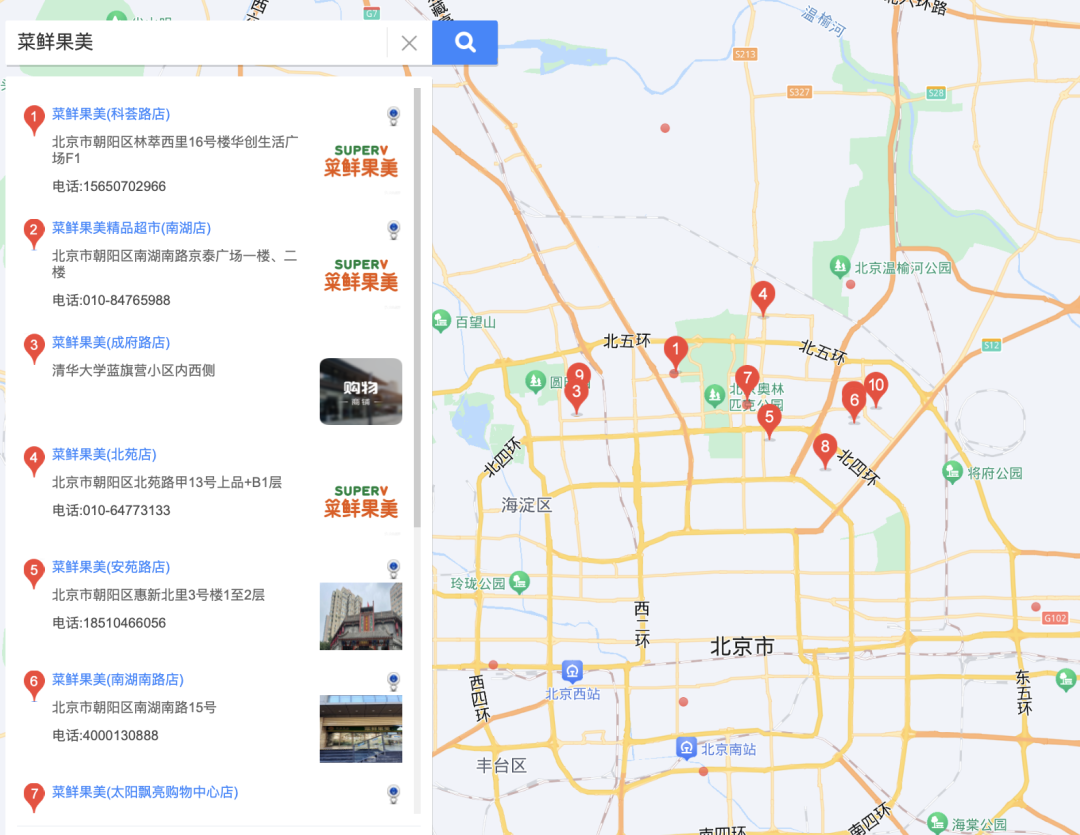The height and width of the screenshot is (835, 1080).
Task: Open result 菜鲜果美(北苑店)
Action: coord(104,454)
